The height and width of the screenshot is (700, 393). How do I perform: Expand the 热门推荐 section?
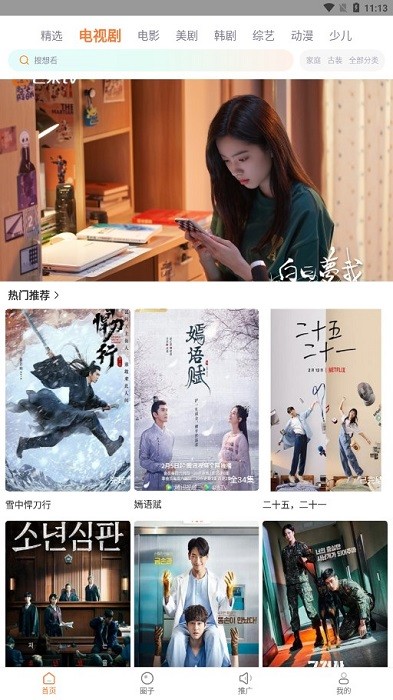coord(33,295)
